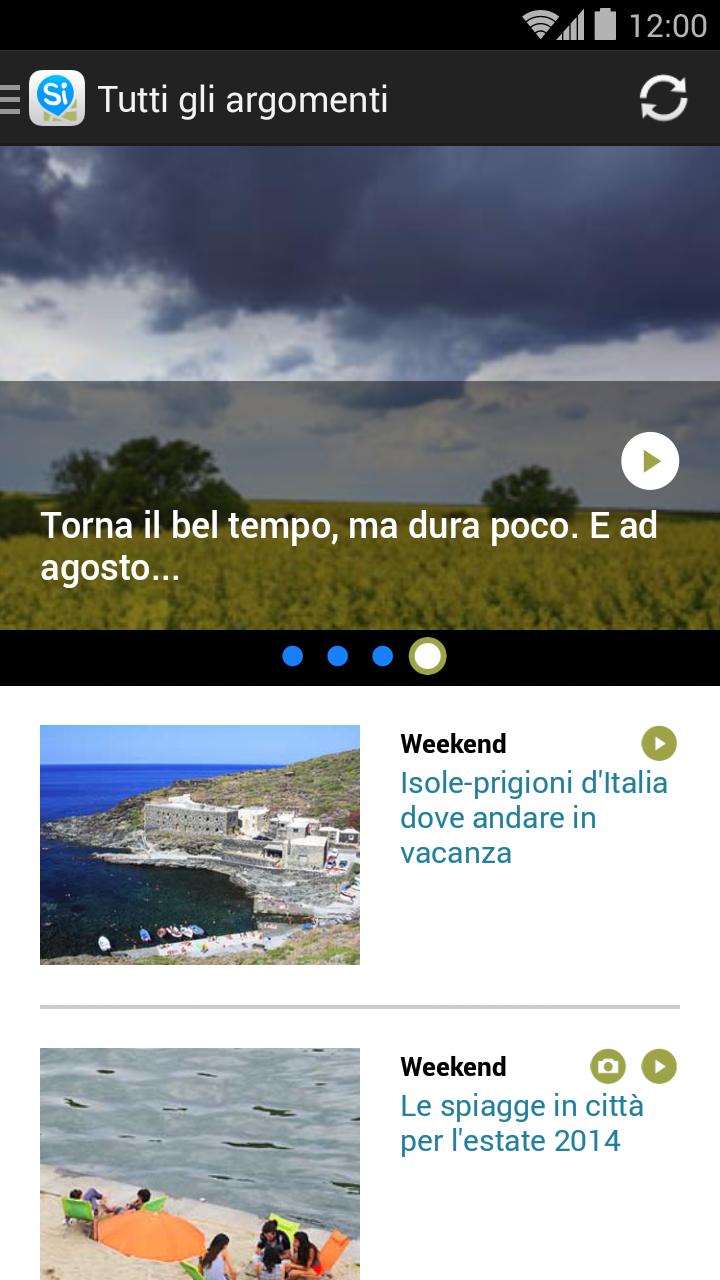This screenshot has width=720, height=1280.
Task: Select the second carousel pager dot
Action: (337, 657)
